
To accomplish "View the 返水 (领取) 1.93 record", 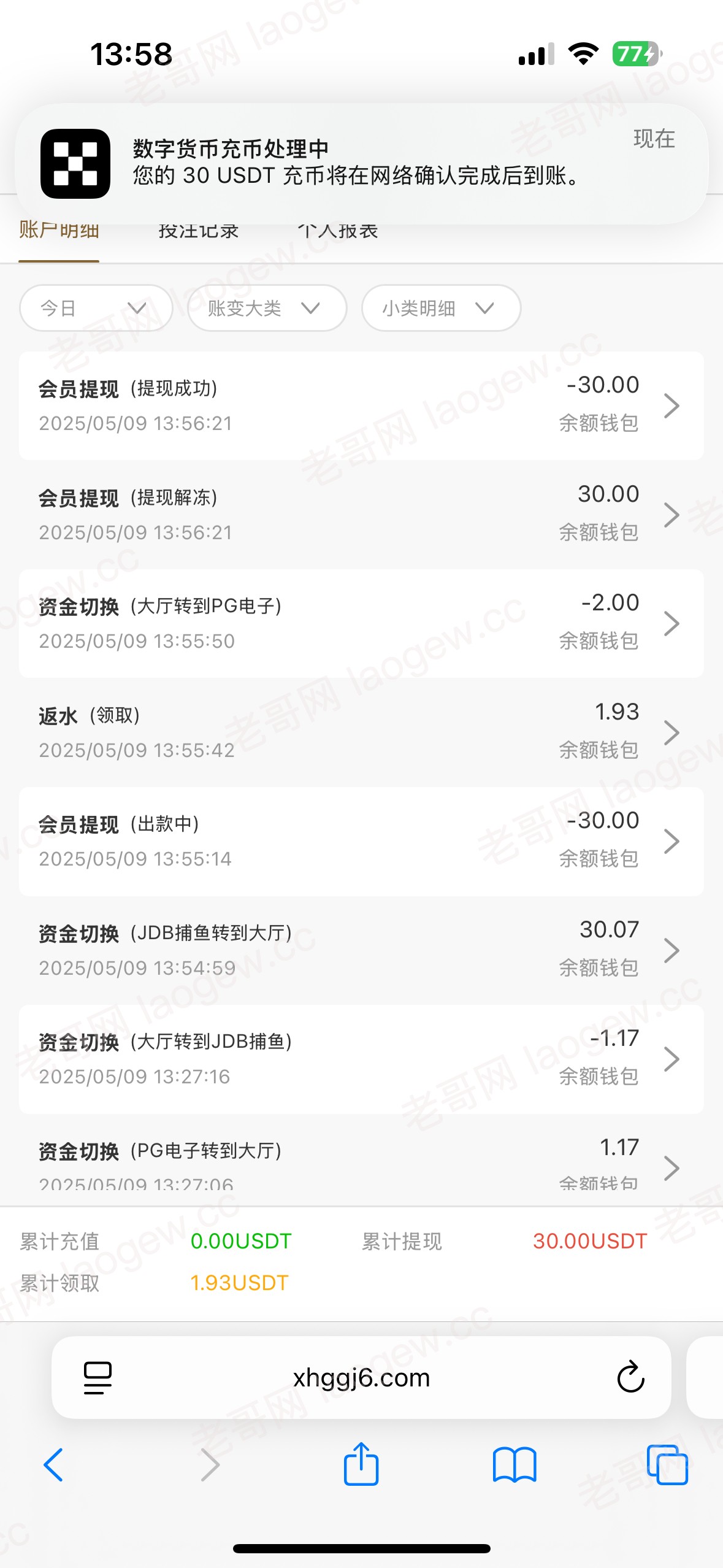I will coord(361,732).
